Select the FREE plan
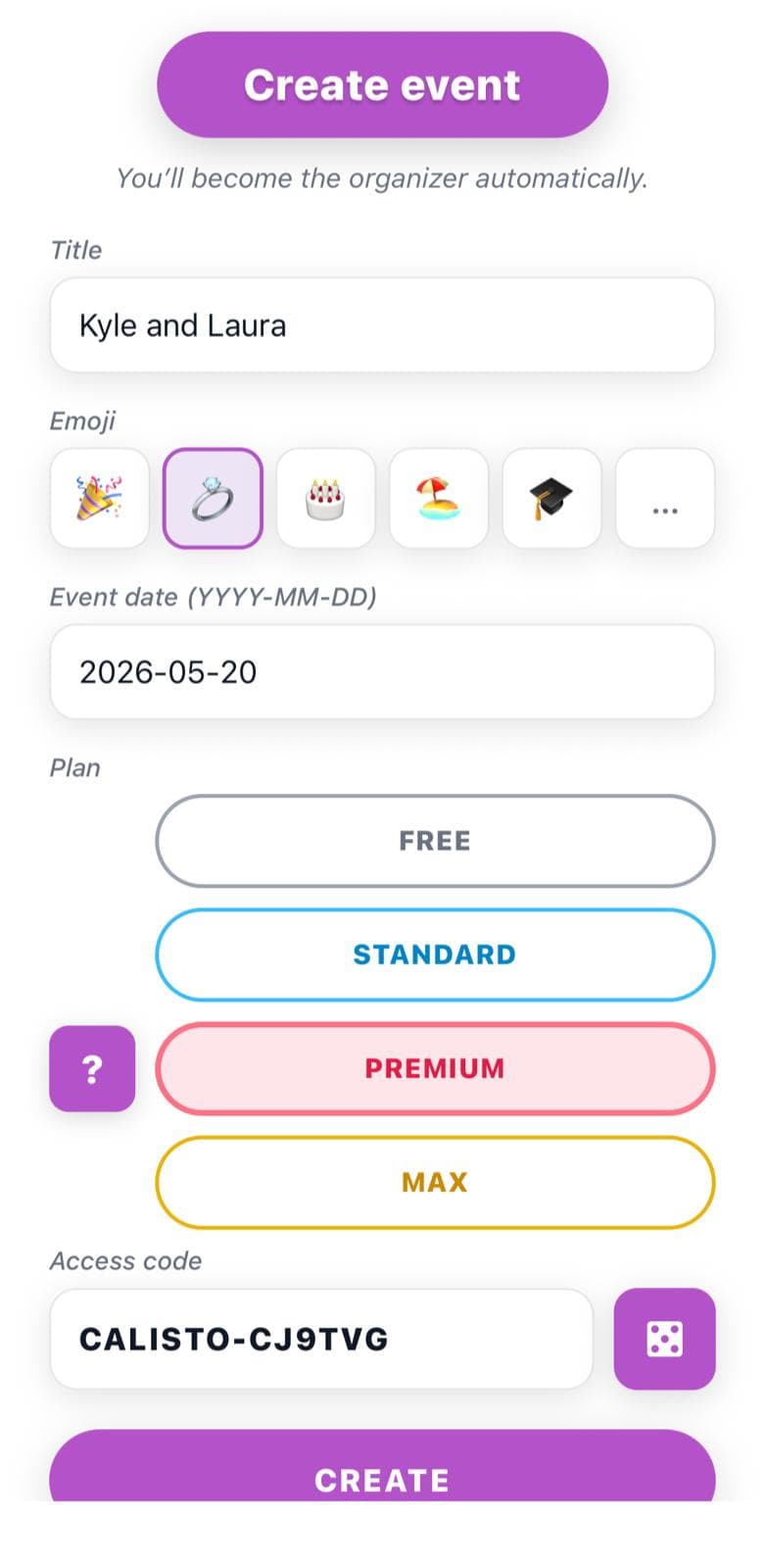This screenshot has height=1568, width=765. click(434, 841)
